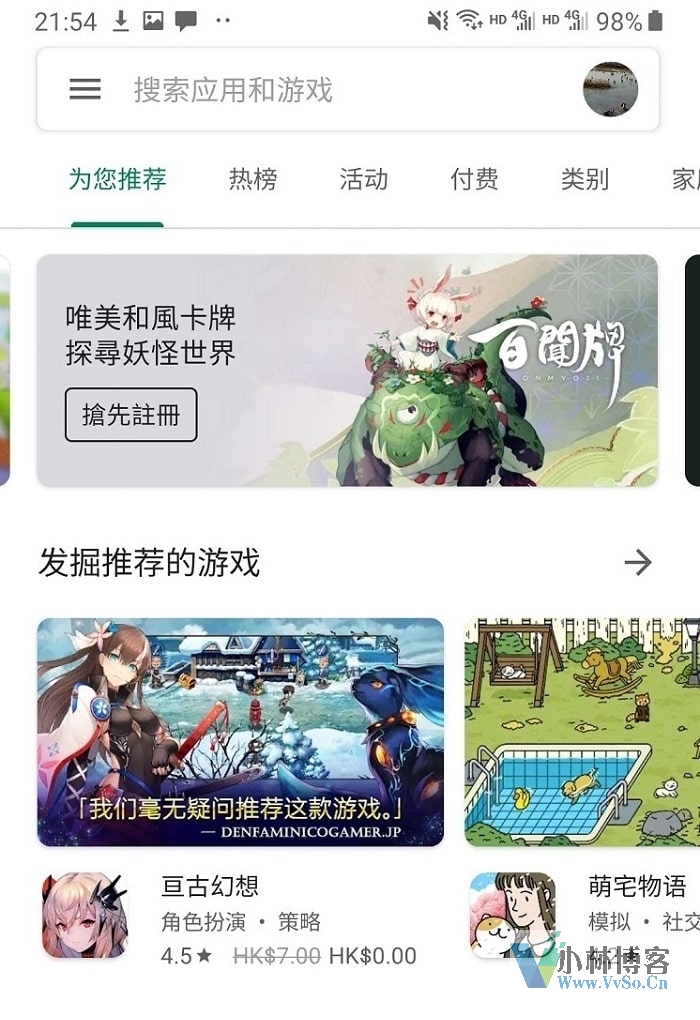Switch to the 活动 tab

pos(363,180)
